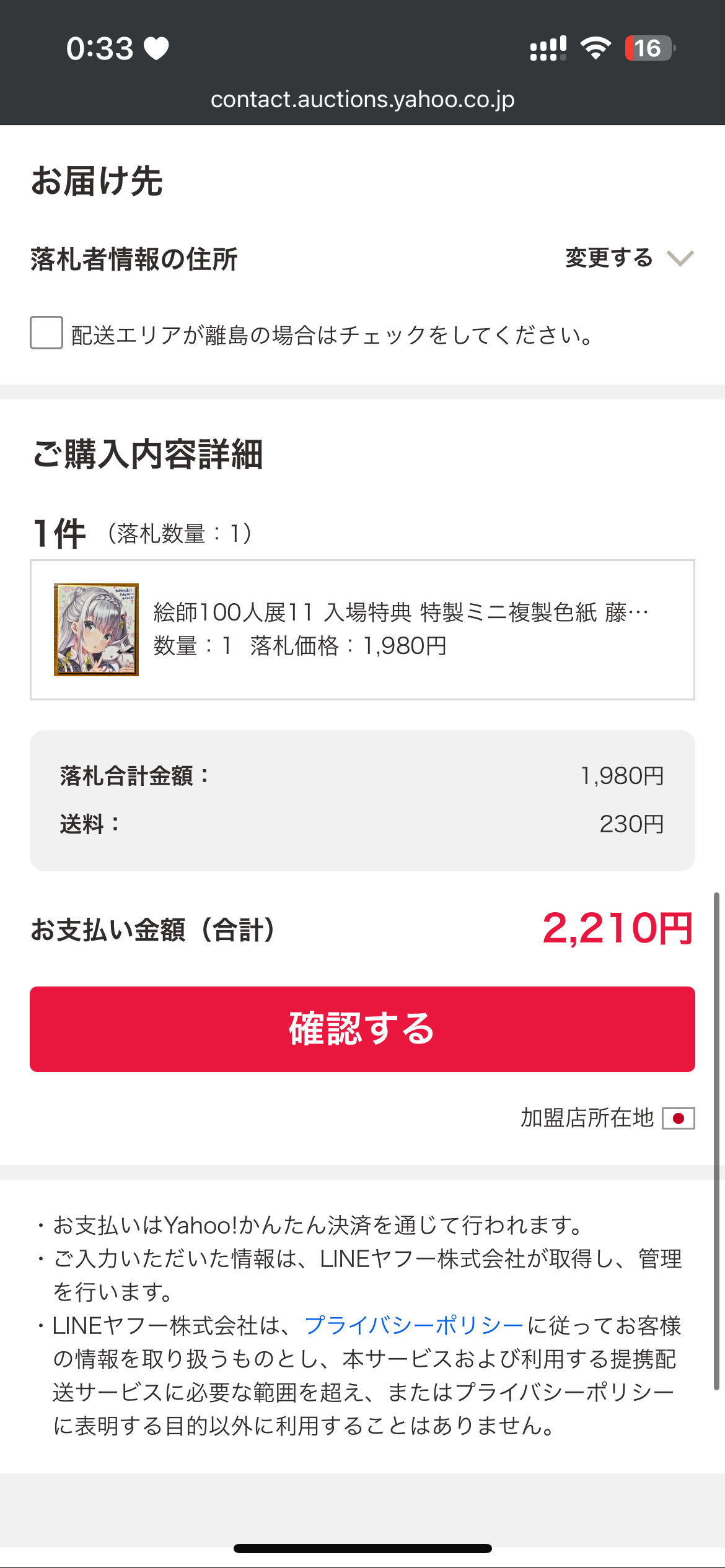Open the 絵師100人展11 item card
This screenshot has width=725, height=1568.
pyautogui.click(x=362, y=630)
